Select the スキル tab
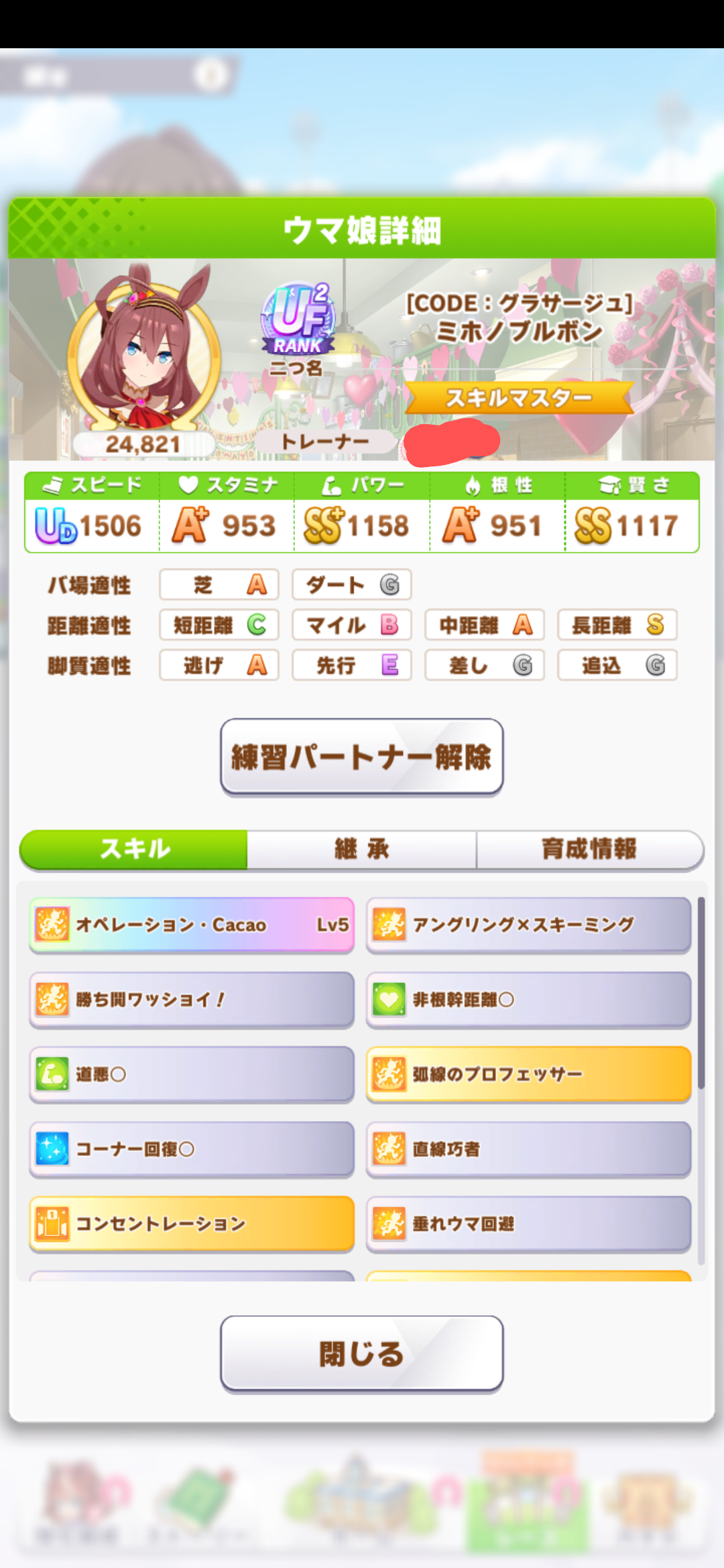This screenshot has height=1568, width=724. click(x=134, y=849)
